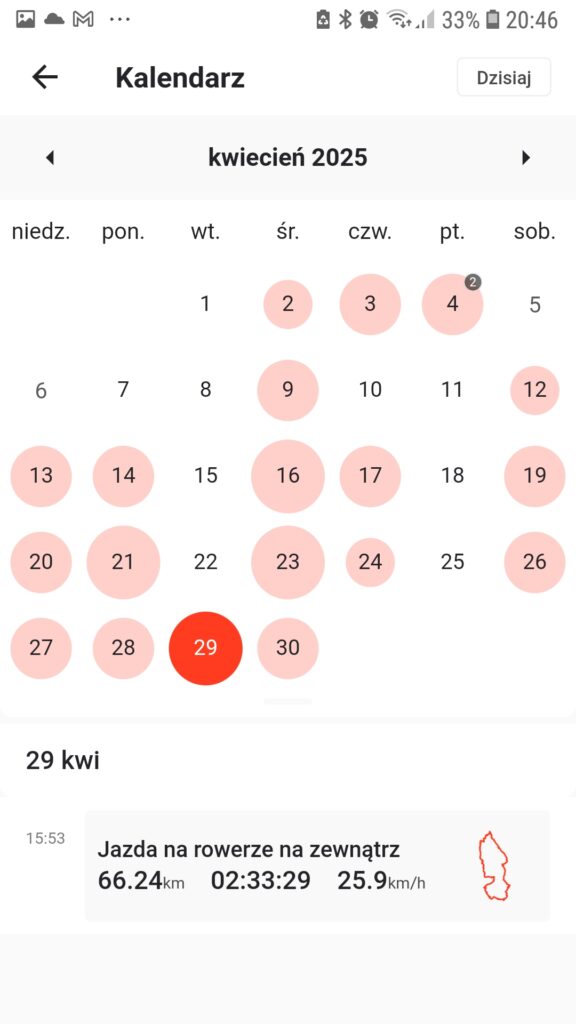Open the 66.24 km bike ride activity
The height and width of the screenshot is (1024, 576).
[x=317, y=865]
